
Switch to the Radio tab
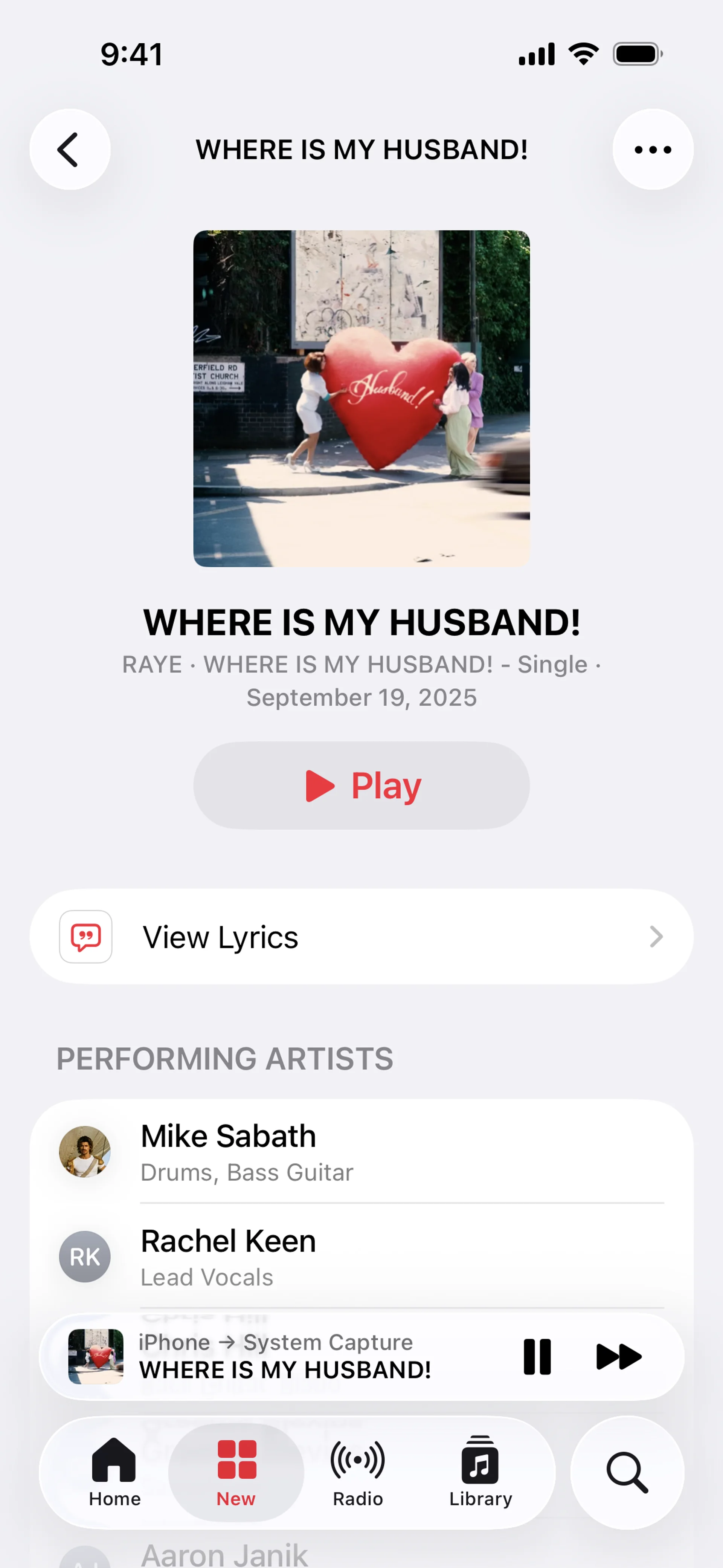pos(358,1472)
